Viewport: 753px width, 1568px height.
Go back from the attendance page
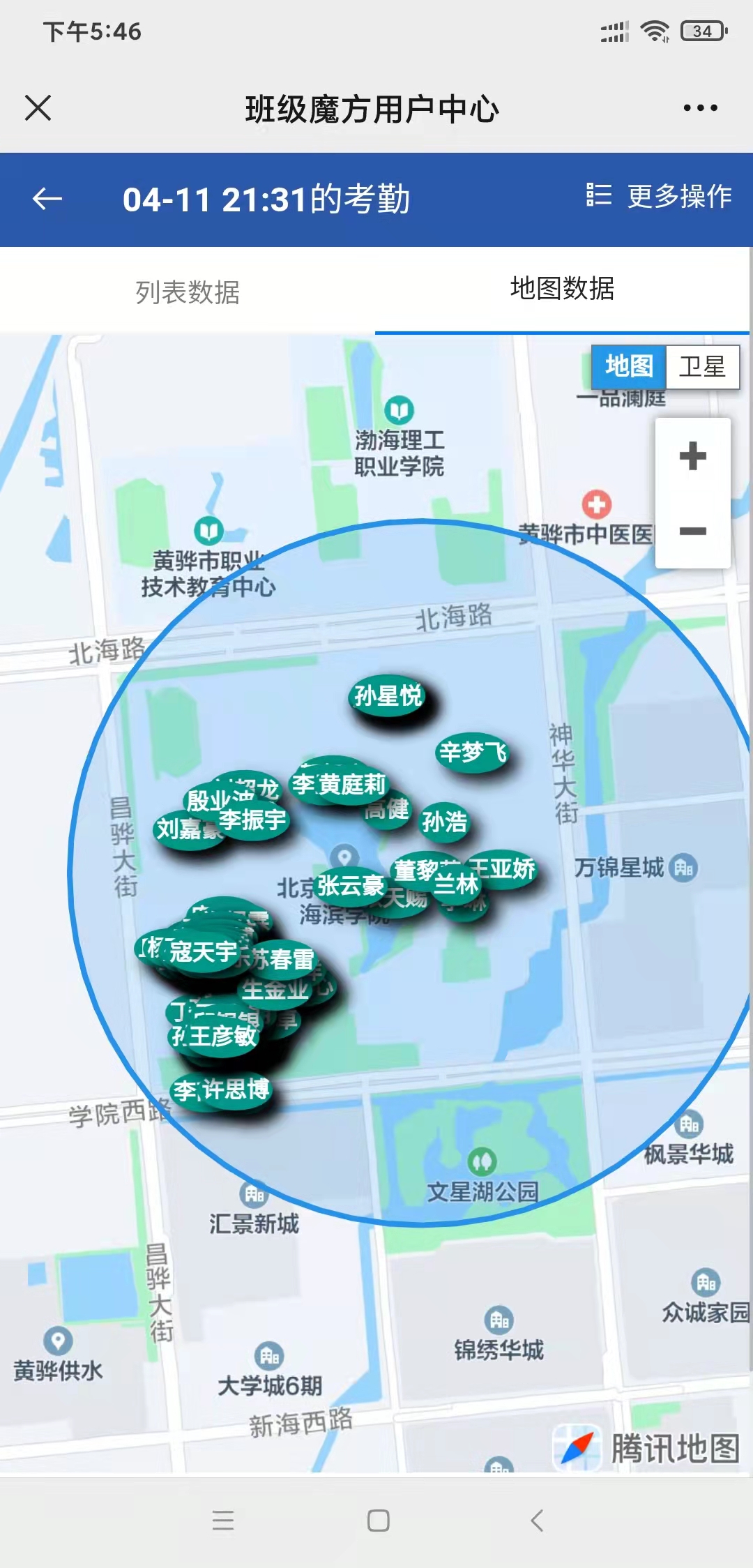(47, 199)
